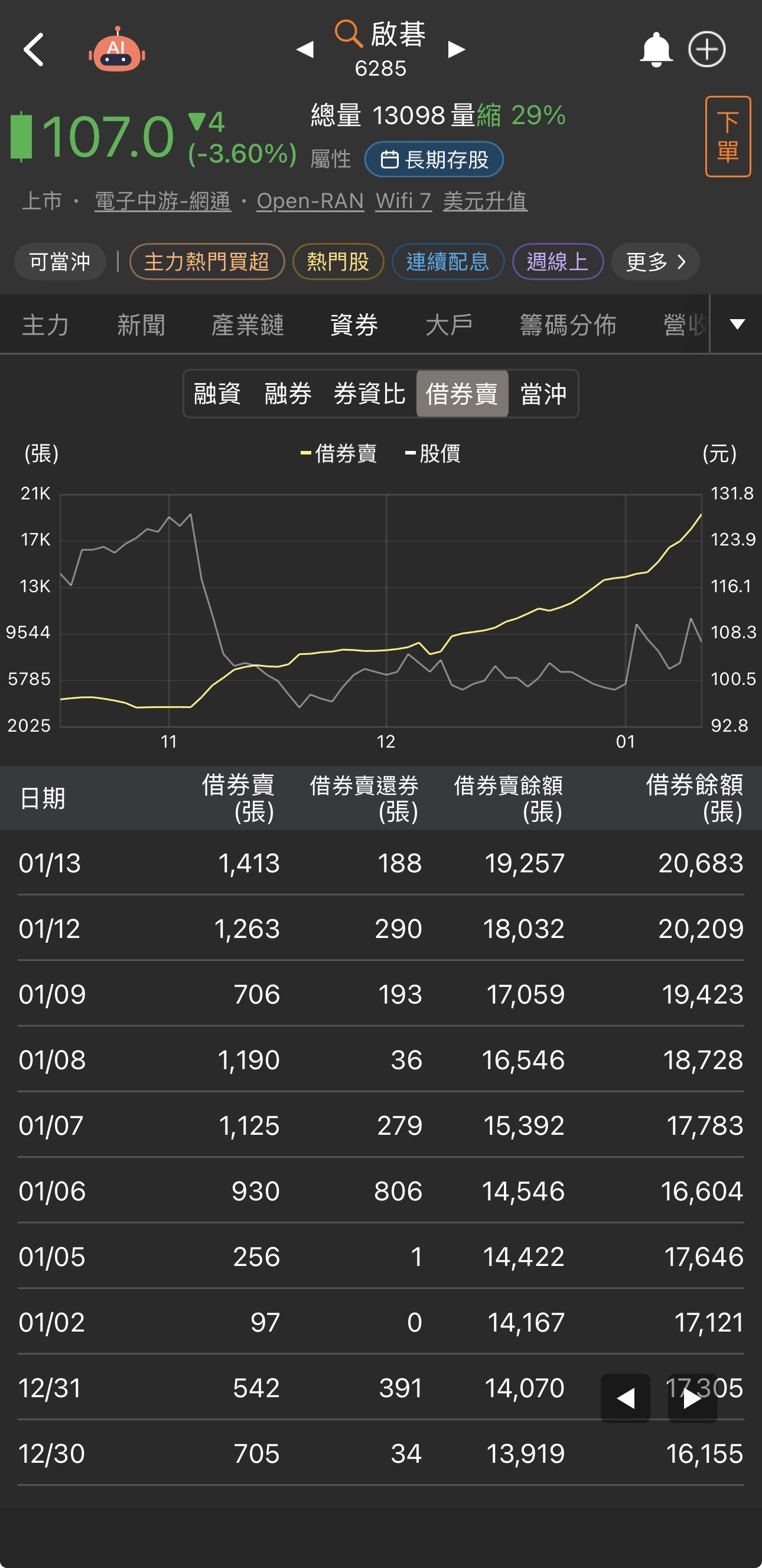This screenshot has height=1568, width=762.
Task: Open the 電子中游-網通 industry link
Action: (x=162, y=201)
